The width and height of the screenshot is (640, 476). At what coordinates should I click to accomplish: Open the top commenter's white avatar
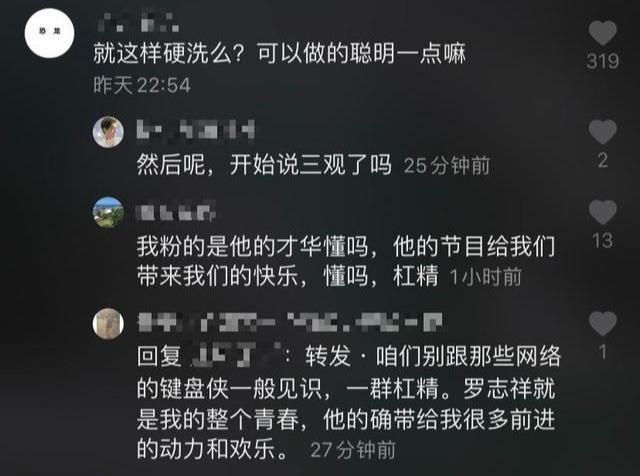49,33
